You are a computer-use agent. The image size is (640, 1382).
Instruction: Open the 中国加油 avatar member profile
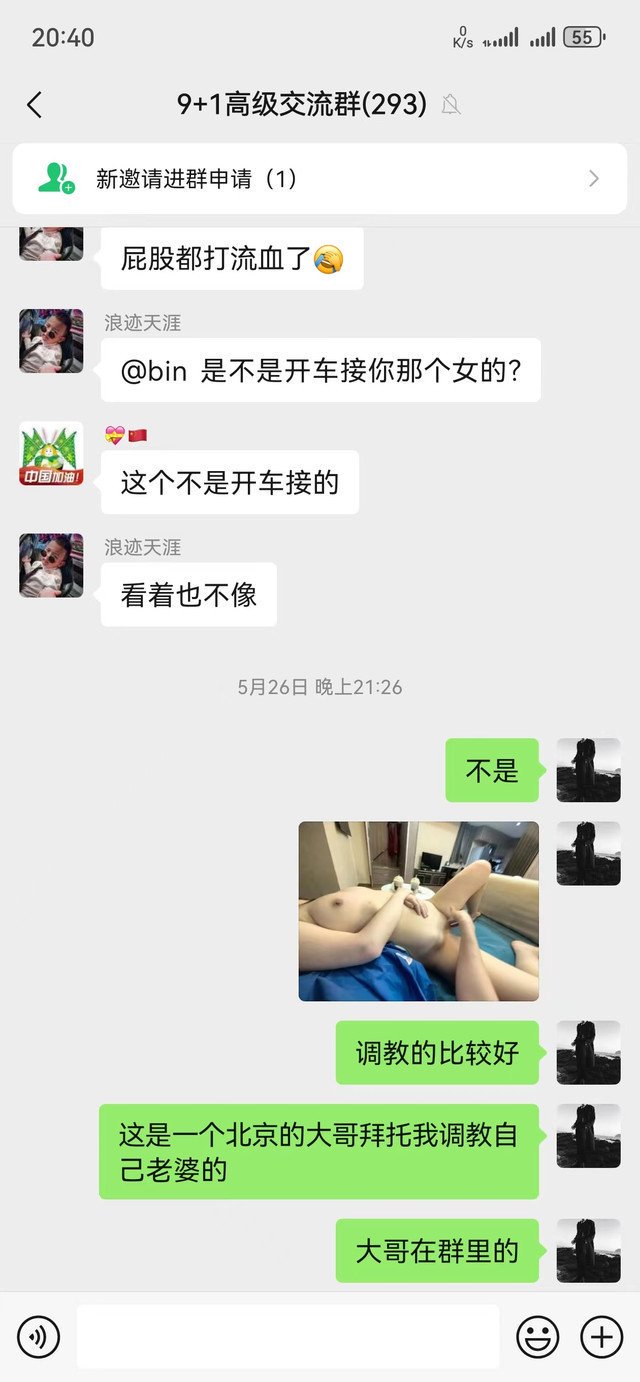[51, 453]
